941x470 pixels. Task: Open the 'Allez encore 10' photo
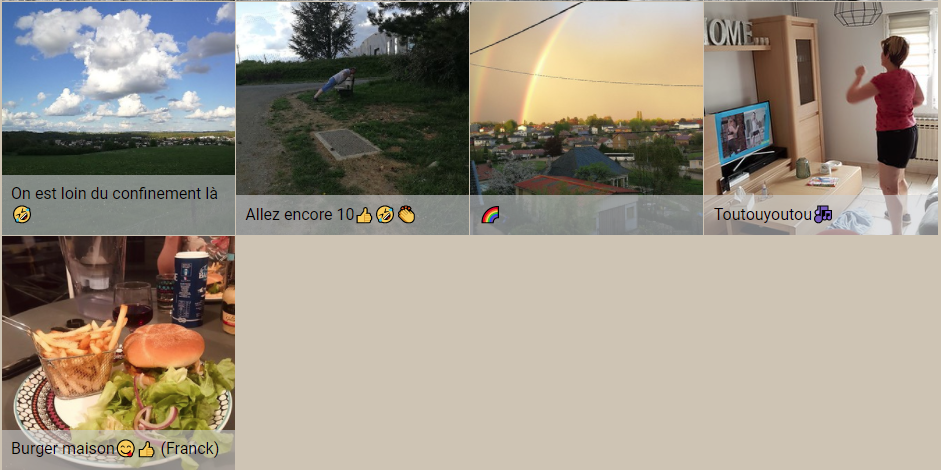(x=352, y=100)
